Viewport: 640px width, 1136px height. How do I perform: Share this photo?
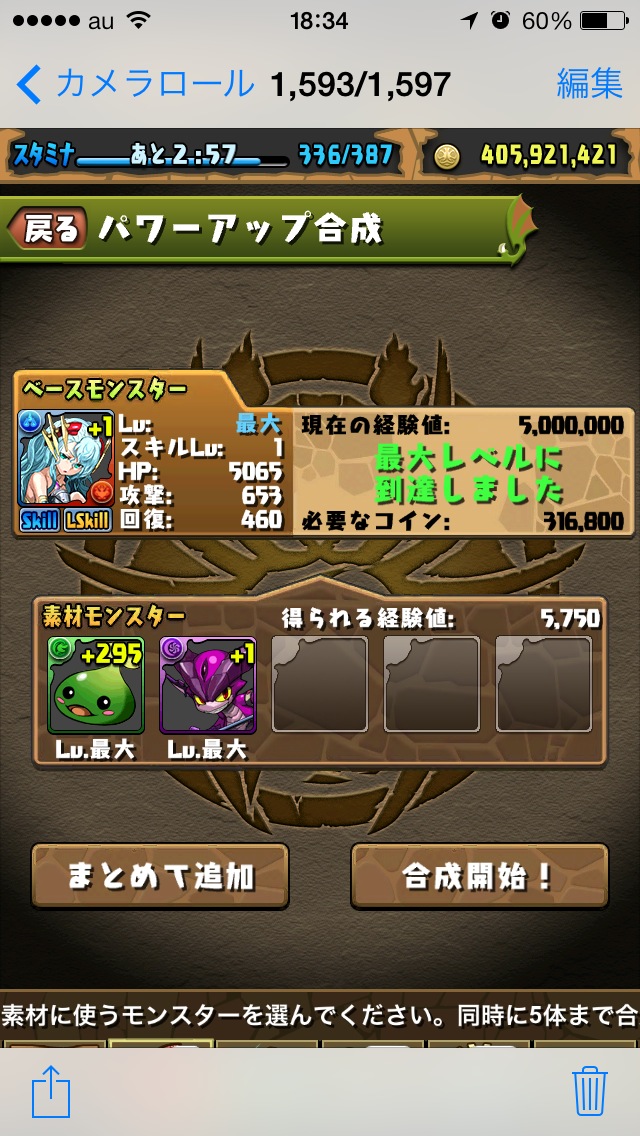coord(51,1090)
